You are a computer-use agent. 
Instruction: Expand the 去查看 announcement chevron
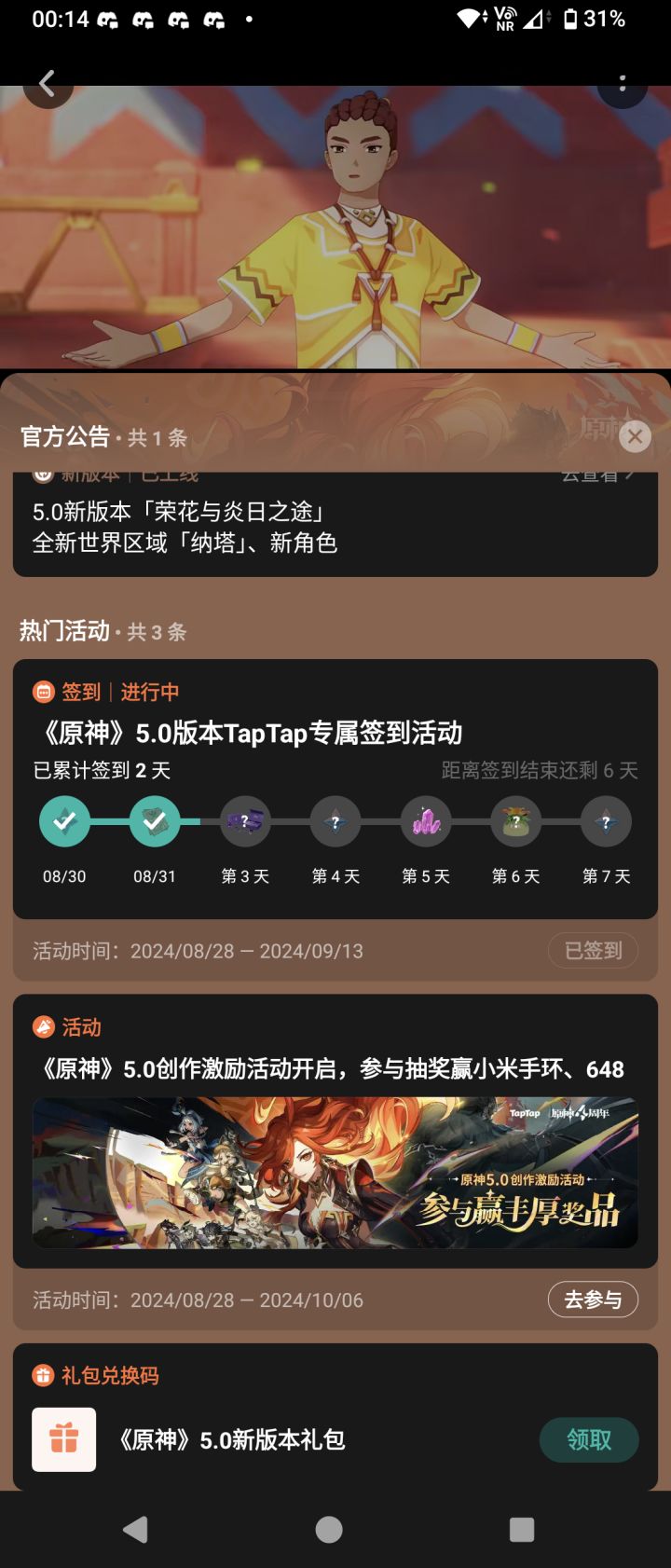tap(626, 475)
